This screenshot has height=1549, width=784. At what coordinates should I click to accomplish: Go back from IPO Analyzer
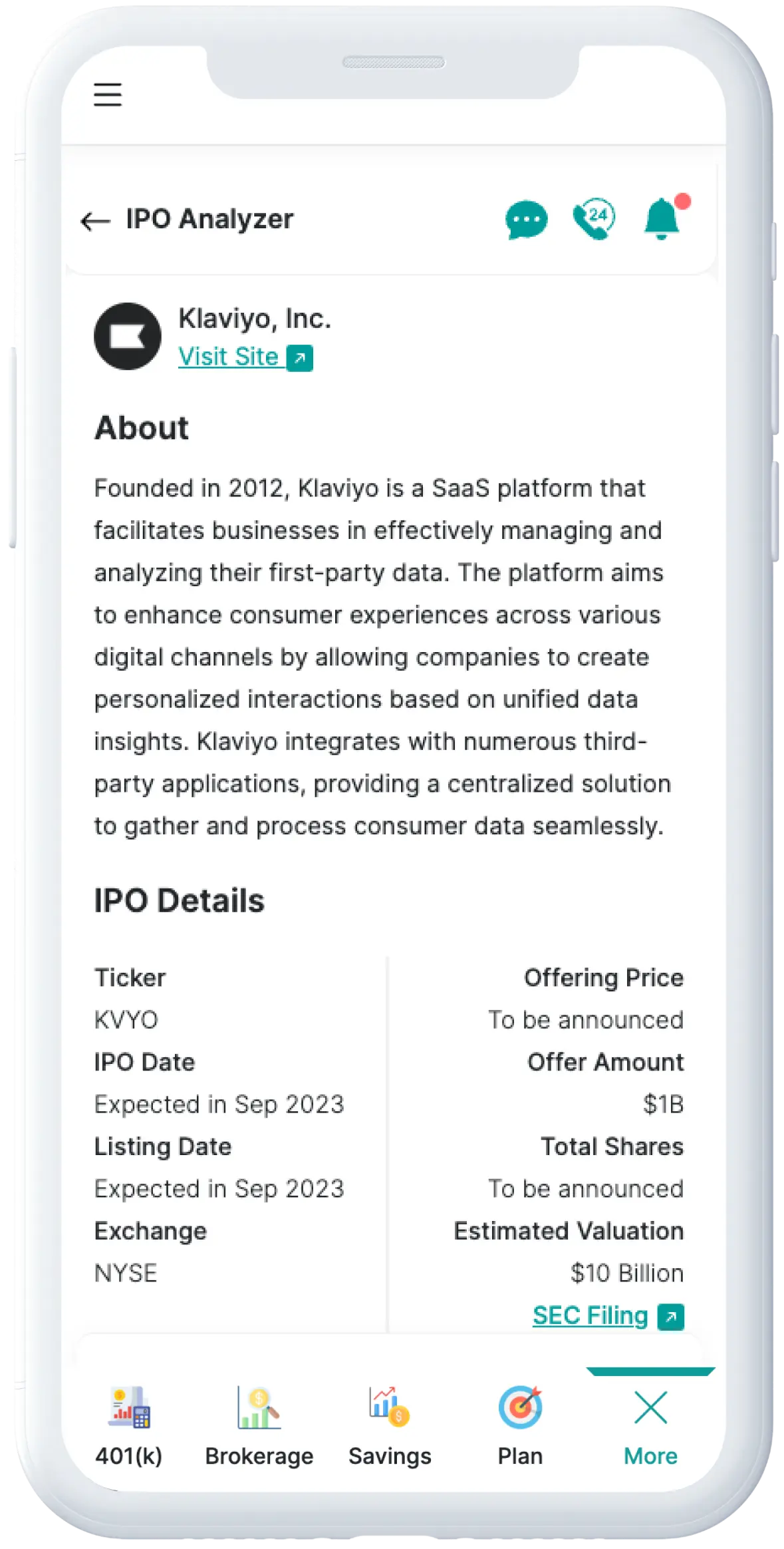point(95,220)
